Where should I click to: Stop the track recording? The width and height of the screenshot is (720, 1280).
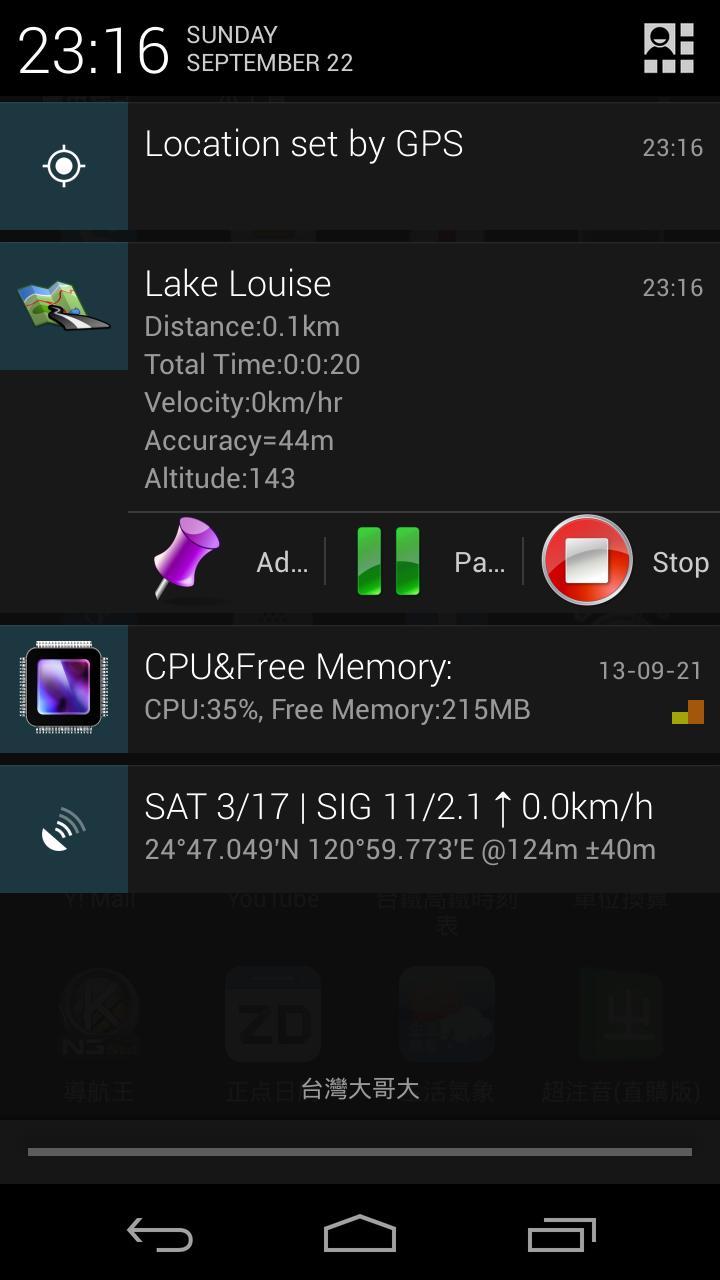(622, 561)
